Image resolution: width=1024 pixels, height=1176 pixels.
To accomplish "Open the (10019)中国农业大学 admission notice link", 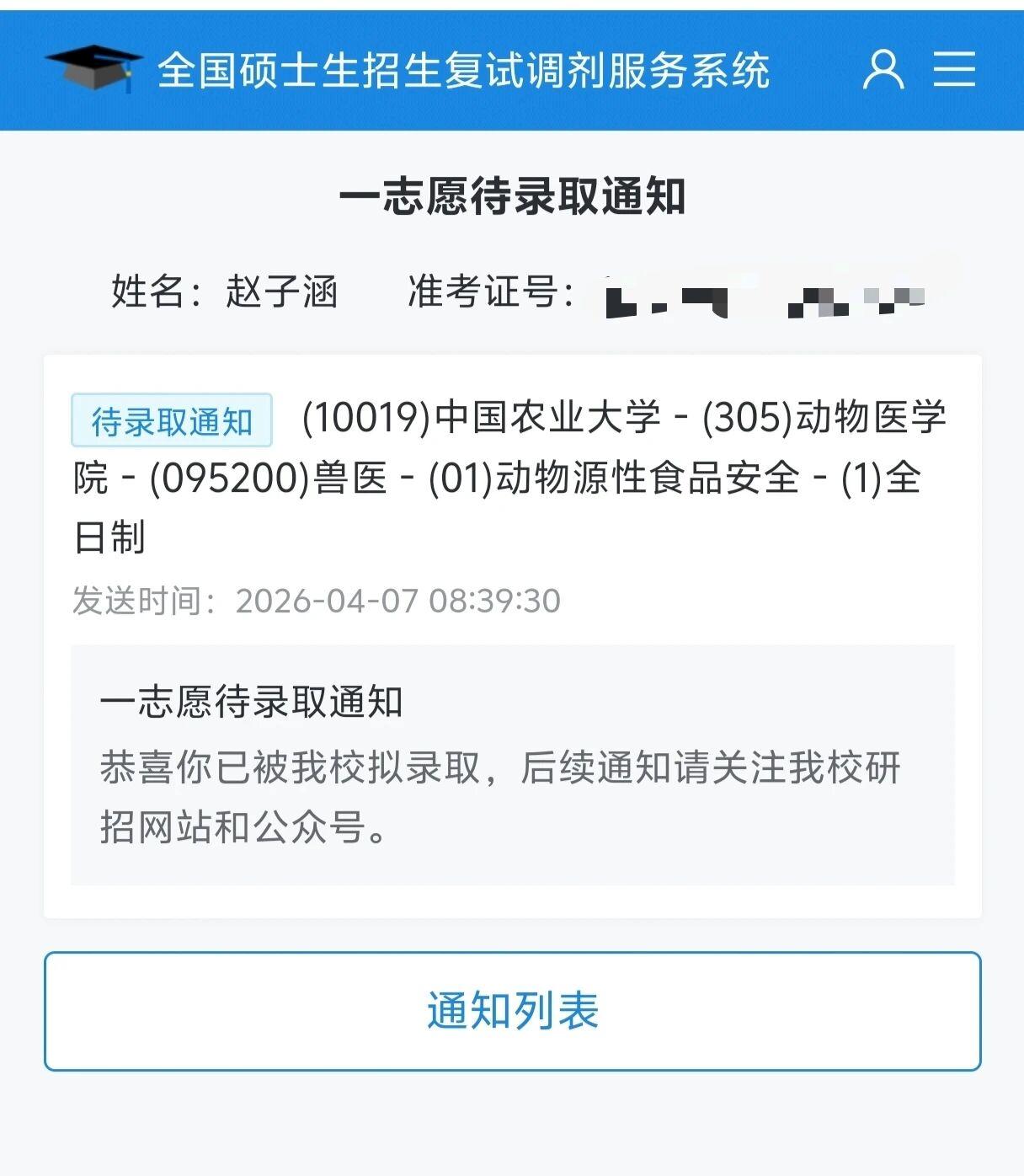I will 623,420.
